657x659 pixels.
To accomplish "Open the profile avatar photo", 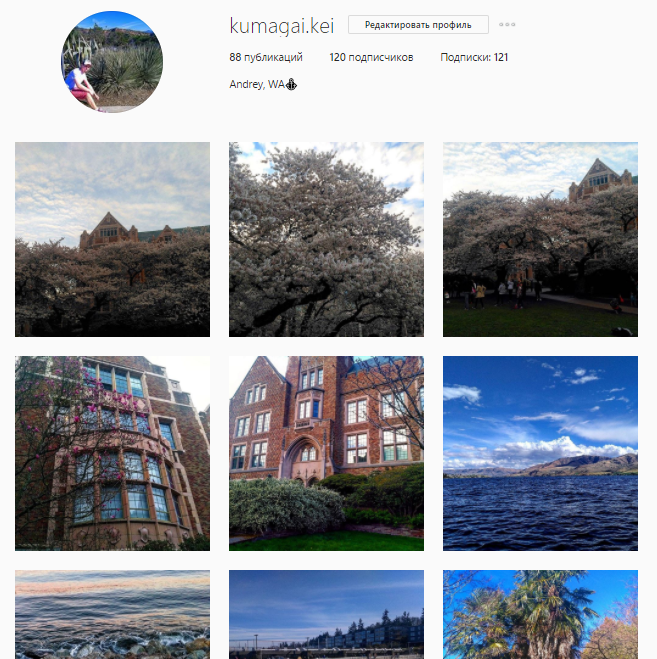I will point(112,62).
